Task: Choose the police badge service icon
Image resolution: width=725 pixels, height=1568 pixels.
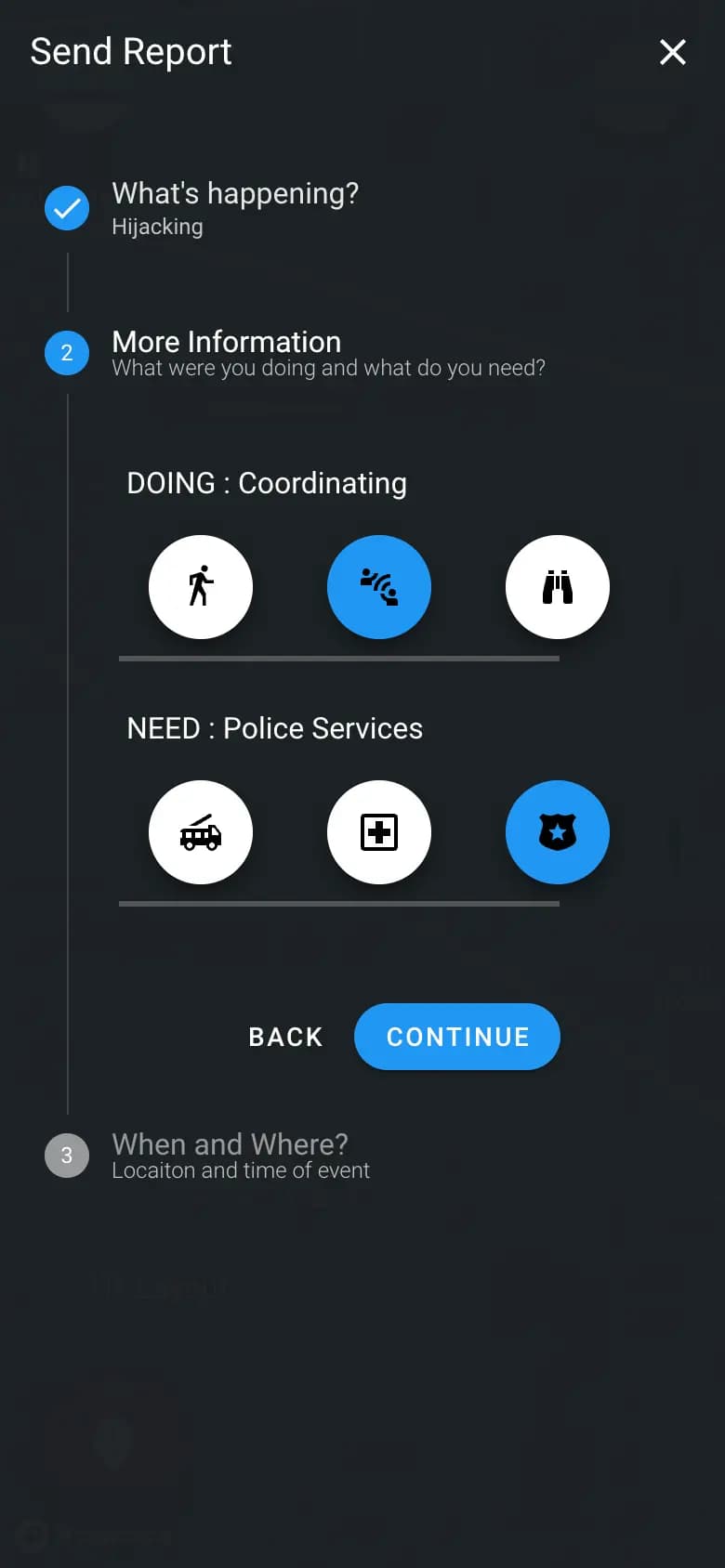Action: 558,832
